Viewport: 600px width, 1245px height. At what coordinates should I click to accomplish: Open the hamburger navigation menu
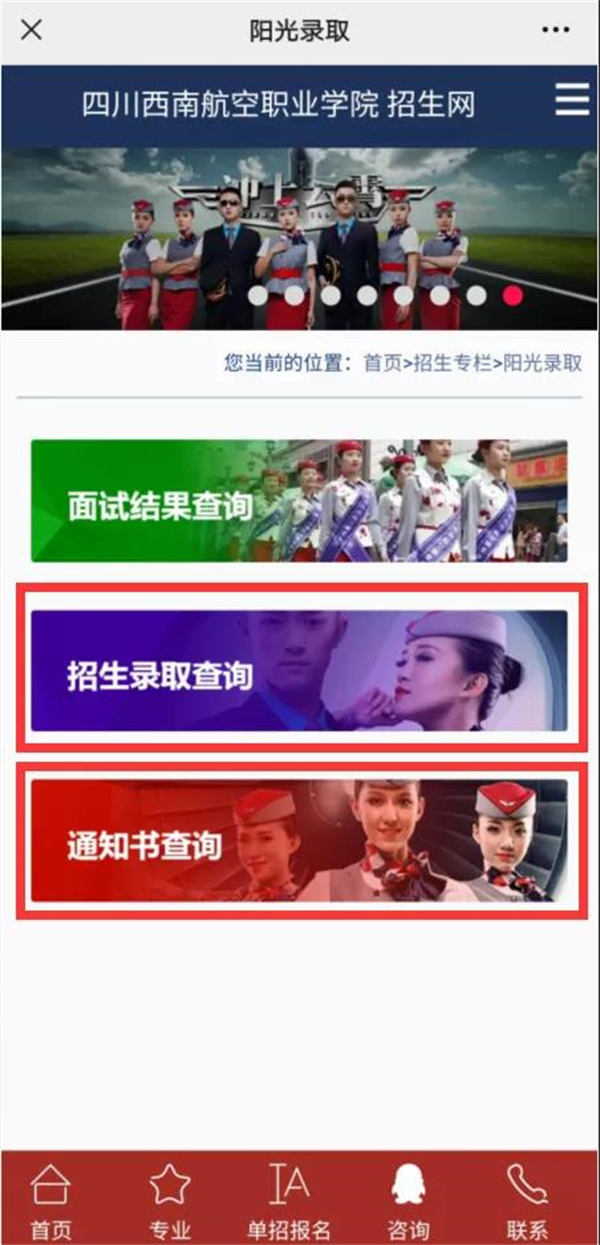[572, 102]
